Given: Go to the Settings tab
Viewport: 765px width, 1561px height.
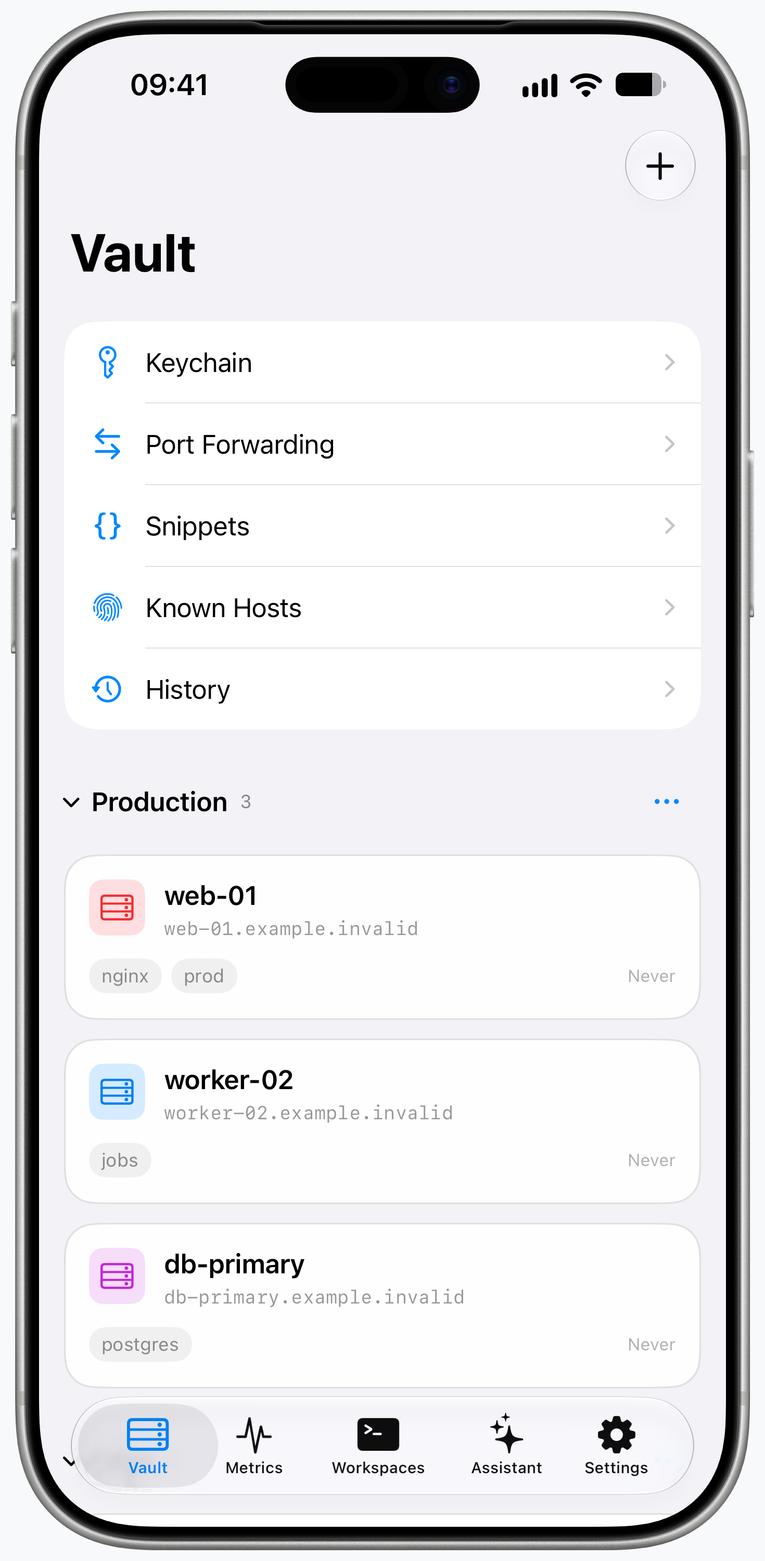Looking at the screenshot, I should tap(616, 1446).
